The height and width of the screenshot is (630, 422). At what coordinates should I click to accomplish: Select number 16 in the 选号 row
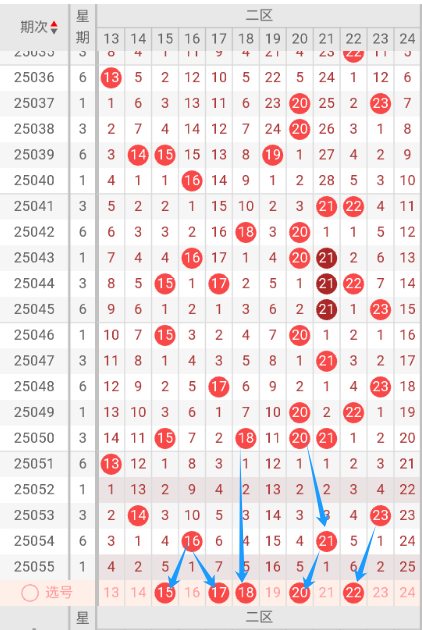(192, 593)
